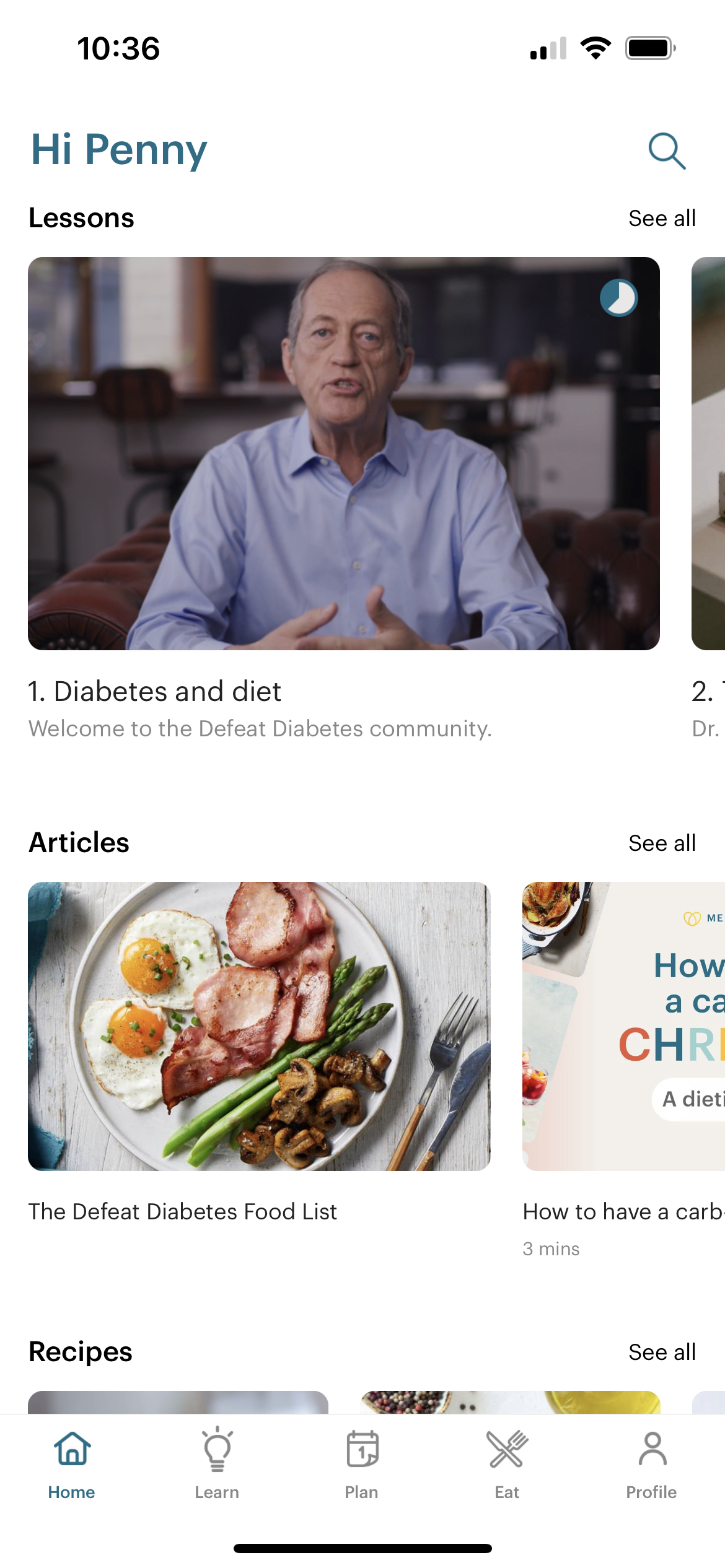Switch to the Learn tab
This screenshot has height=1568, width=725.
217,1464
